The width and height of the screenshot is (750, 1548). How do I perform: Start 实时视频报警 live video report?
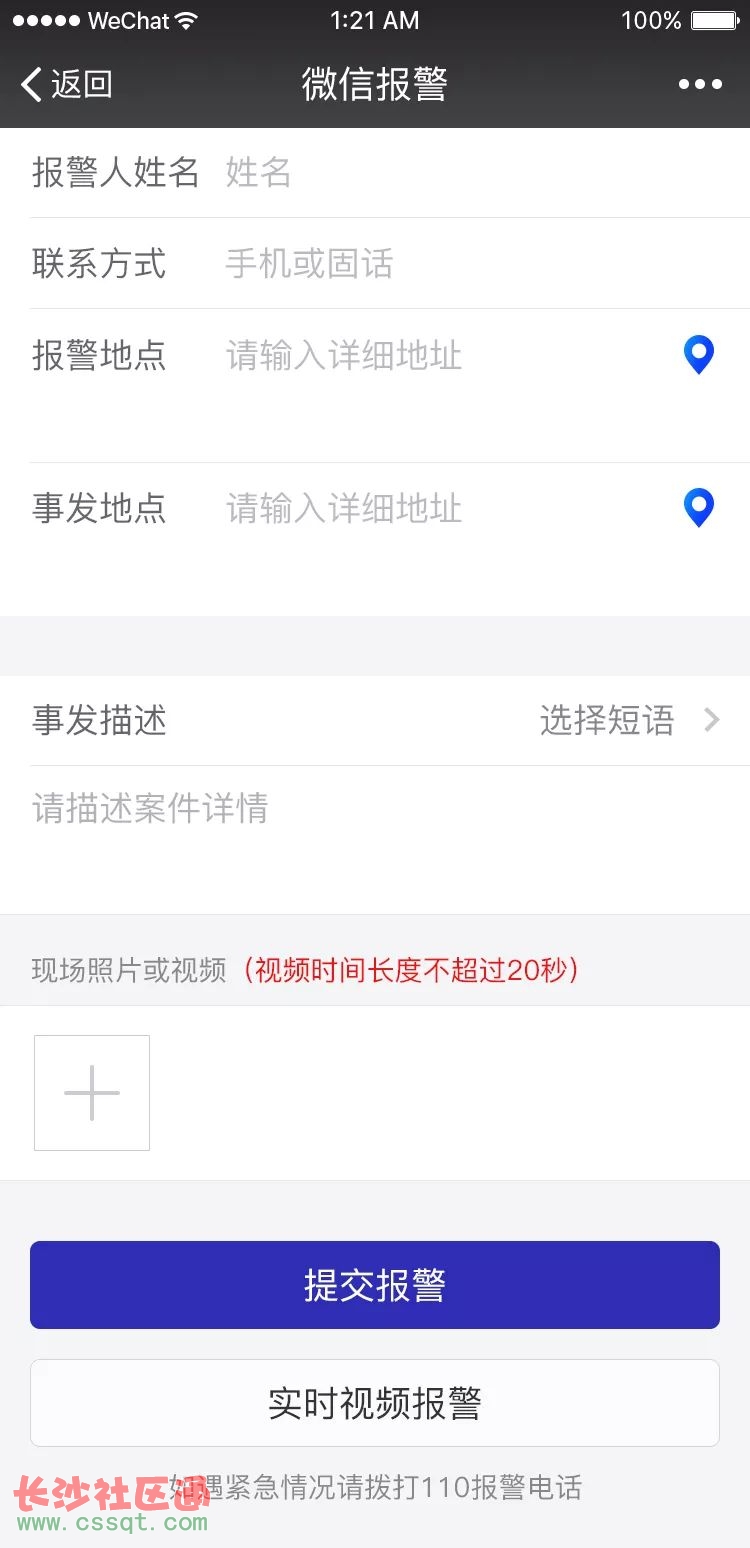tap(375, 1403)
